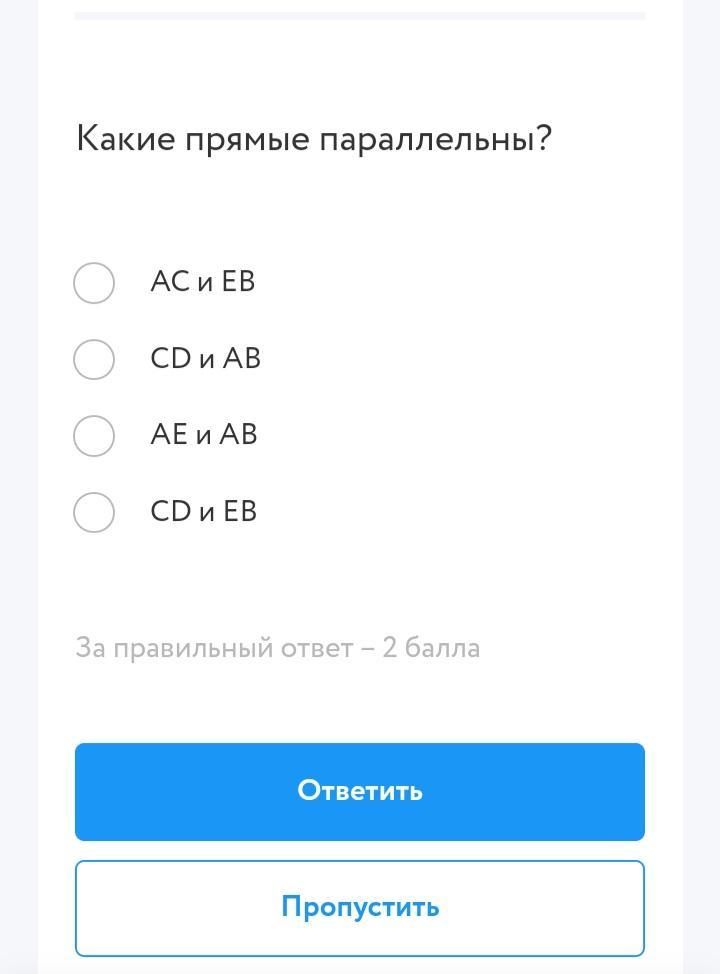
Task: Mark CD и EB as the answer
Action: 94,512
